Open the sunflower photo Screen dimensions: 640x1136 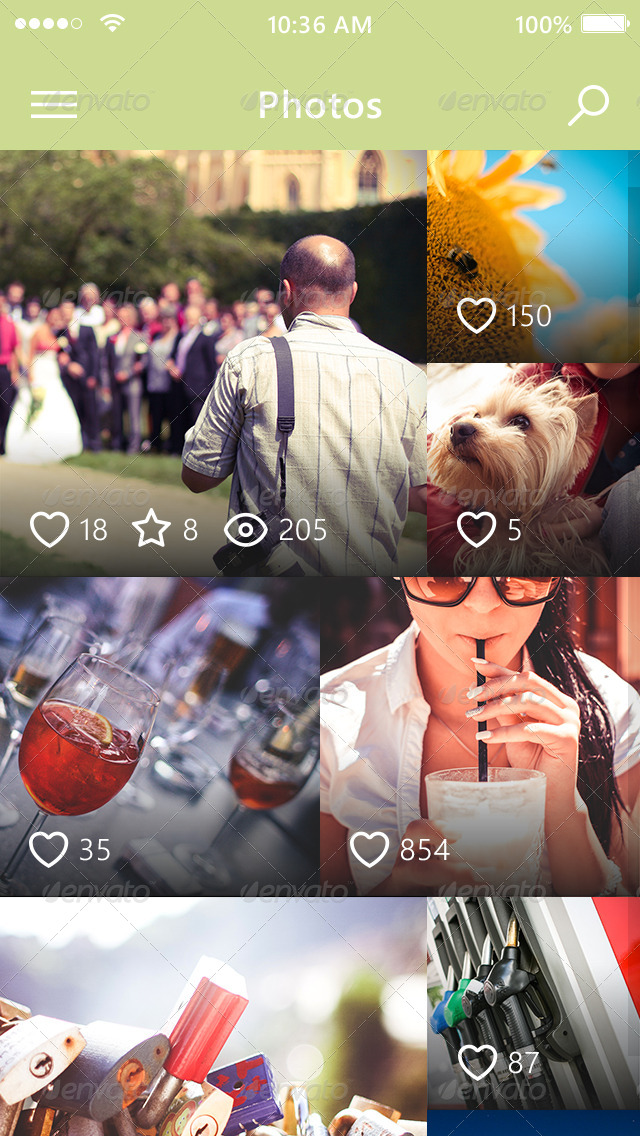point(533,230)
